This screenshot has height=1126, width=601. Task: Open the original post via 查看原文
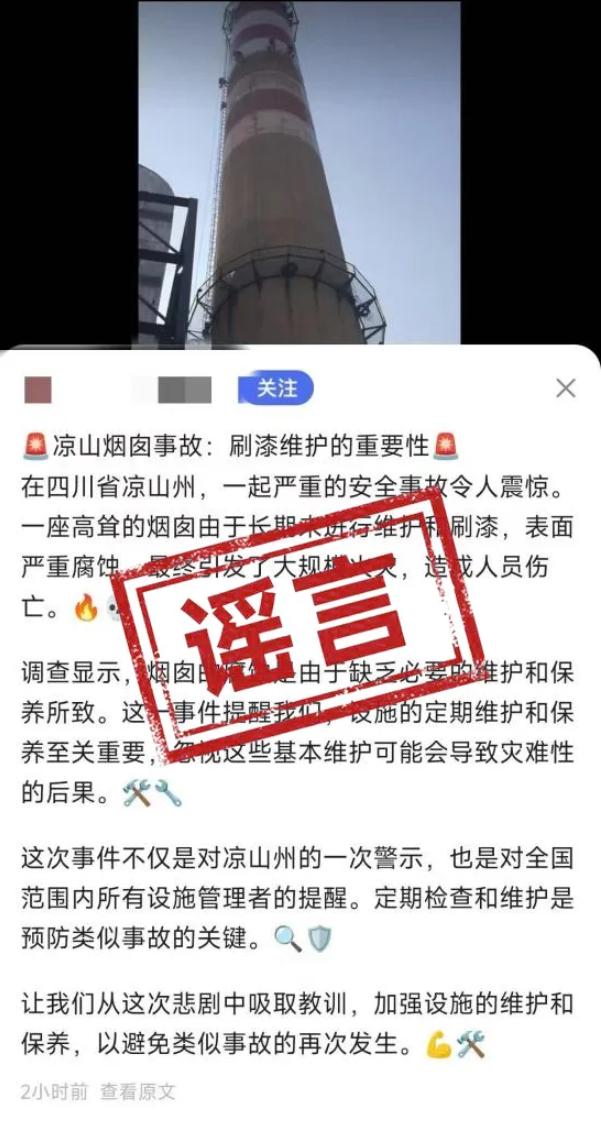click(x=138, y=1092)
